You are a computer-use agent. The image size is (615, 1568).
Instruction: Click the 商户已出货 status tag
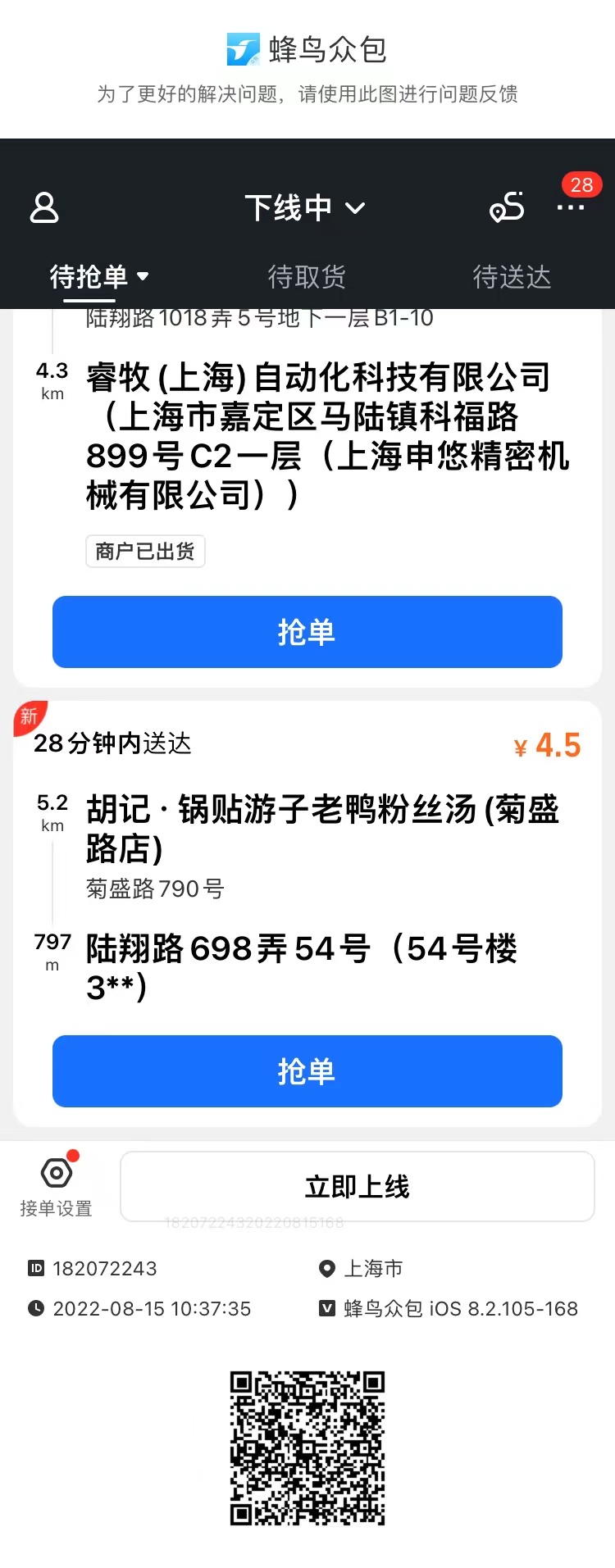(145, 551)
